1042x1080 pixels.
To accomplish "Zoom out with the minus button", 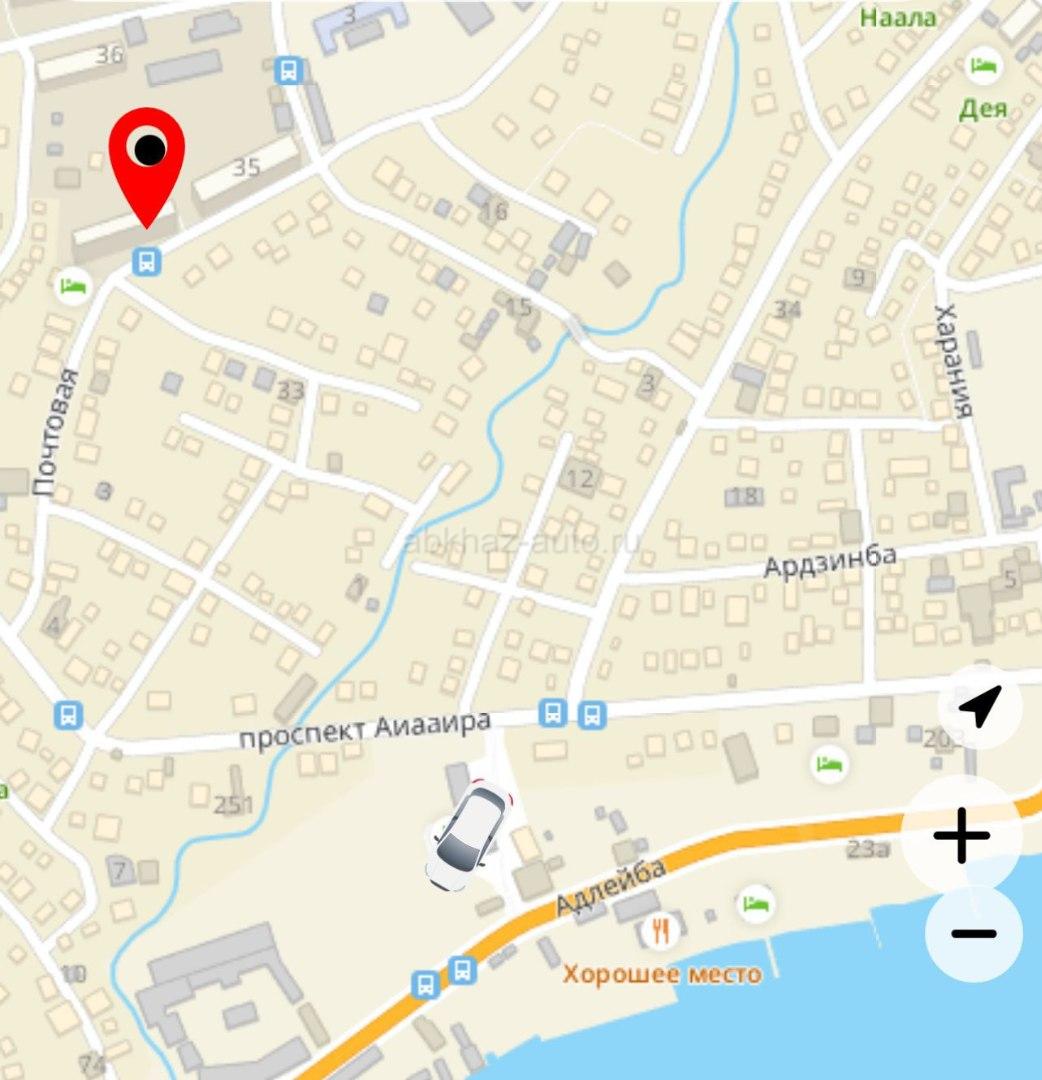I will coord(973,934).
